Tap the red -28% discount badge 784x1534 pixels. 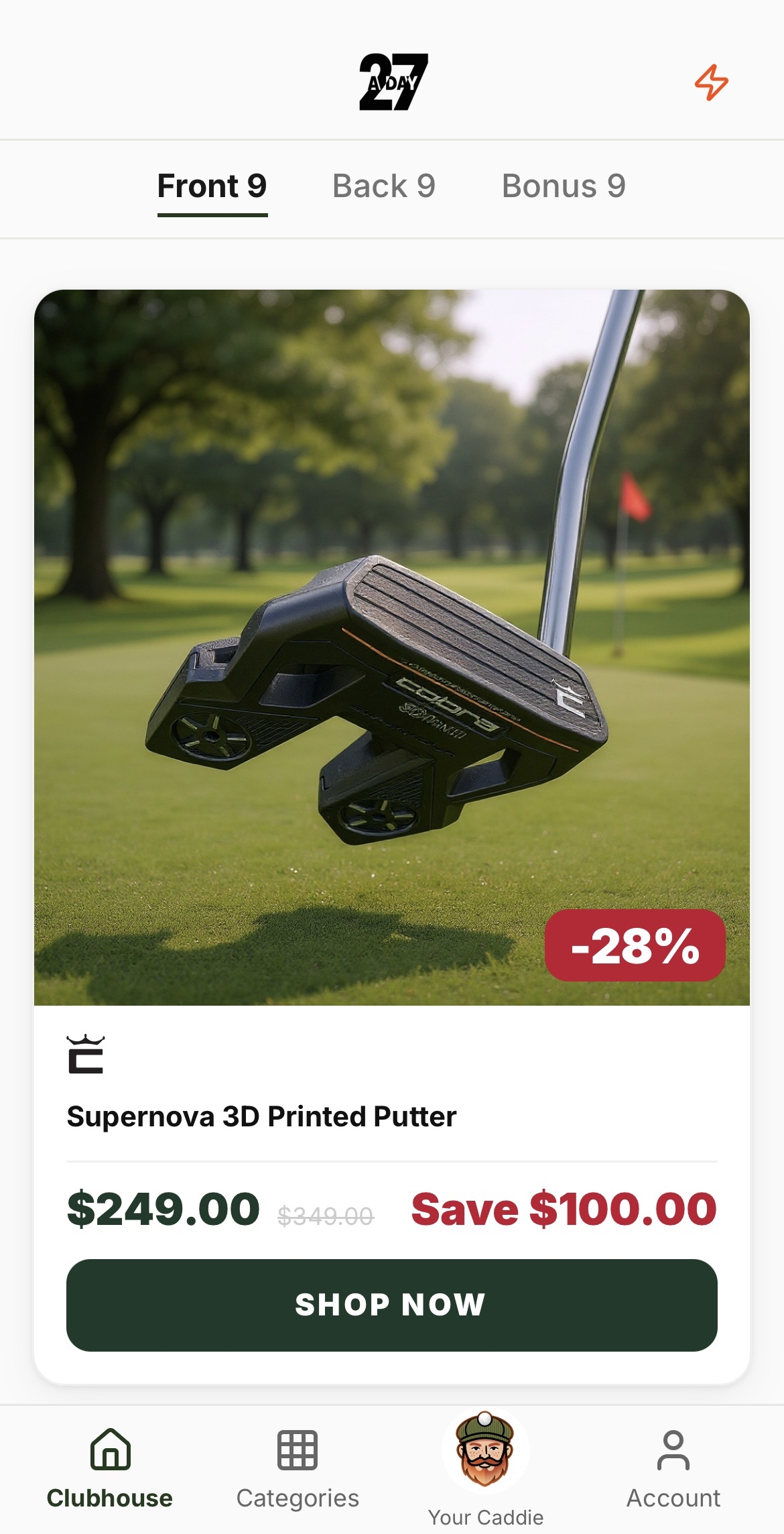click(x=635, y=947)
